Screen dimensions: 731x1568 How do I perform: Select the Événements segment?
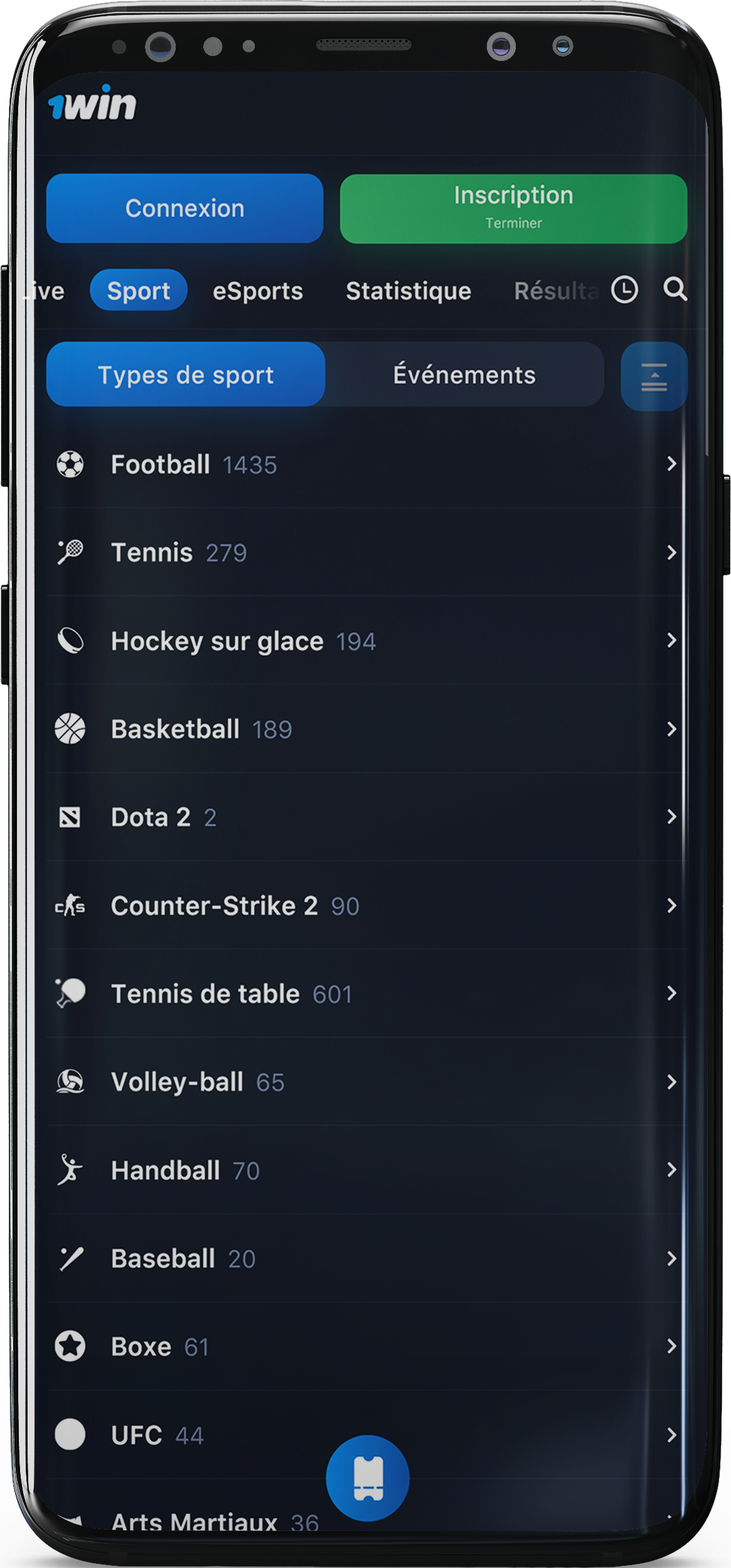coord(464,375)
